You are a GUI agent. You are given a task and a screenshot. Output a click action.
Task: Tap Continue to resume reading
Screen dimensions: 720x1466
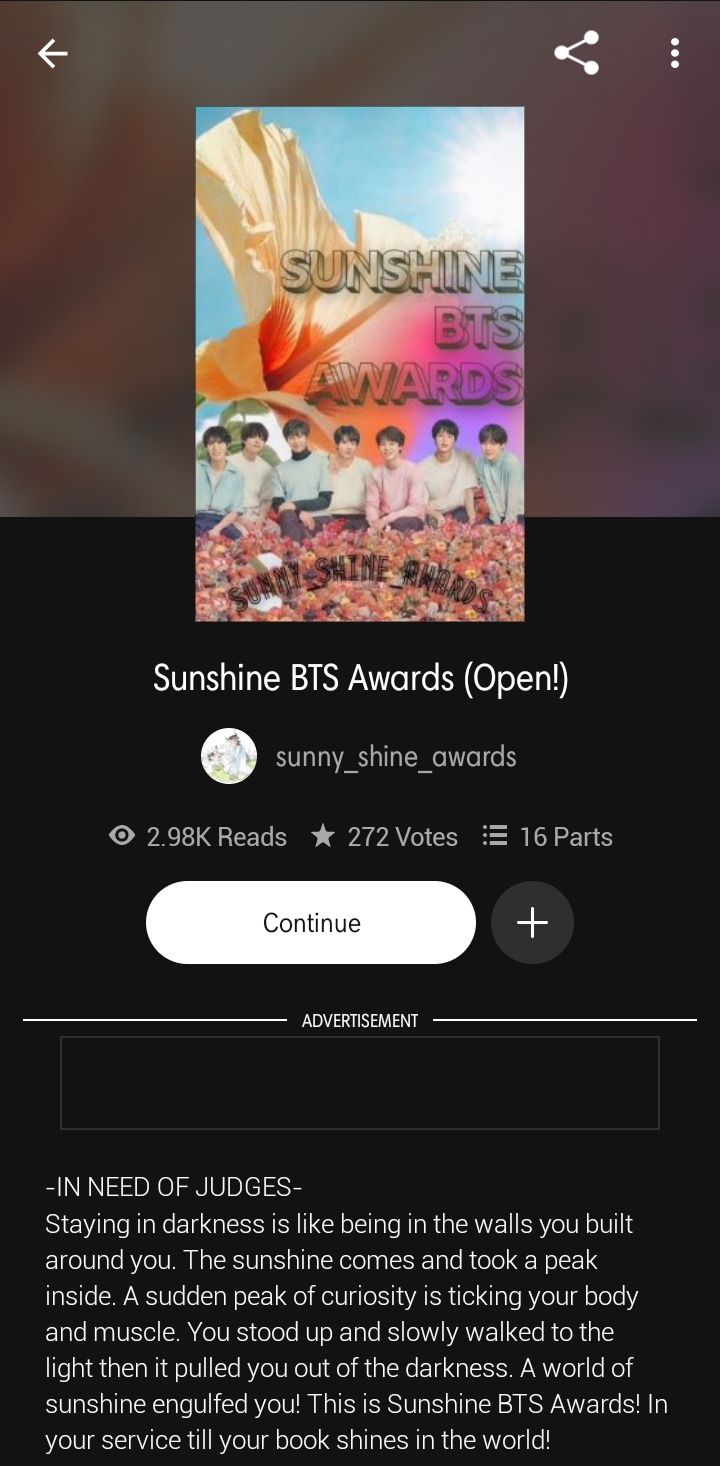pyautogui.click(x=311, y=922)
